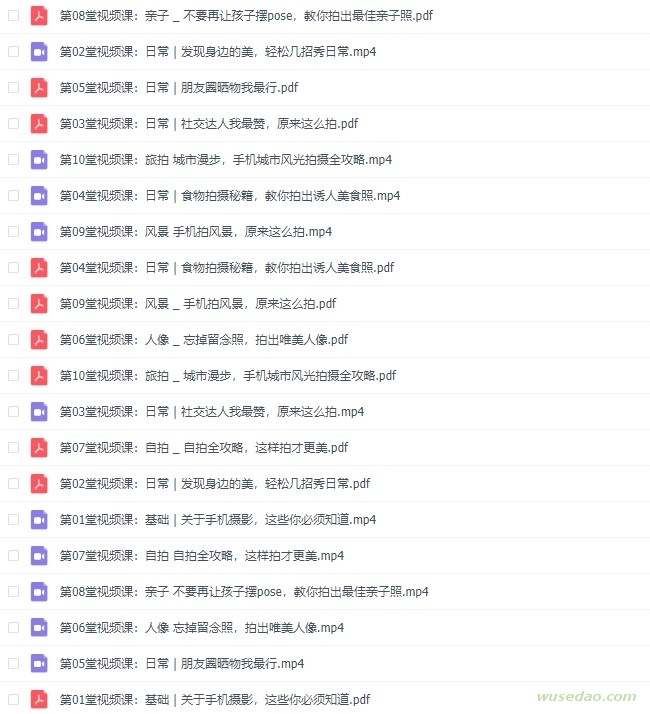
Task: Play 第07堂视频课 自拍全攻略 mp4 video
Action: (x=201, y=555)
